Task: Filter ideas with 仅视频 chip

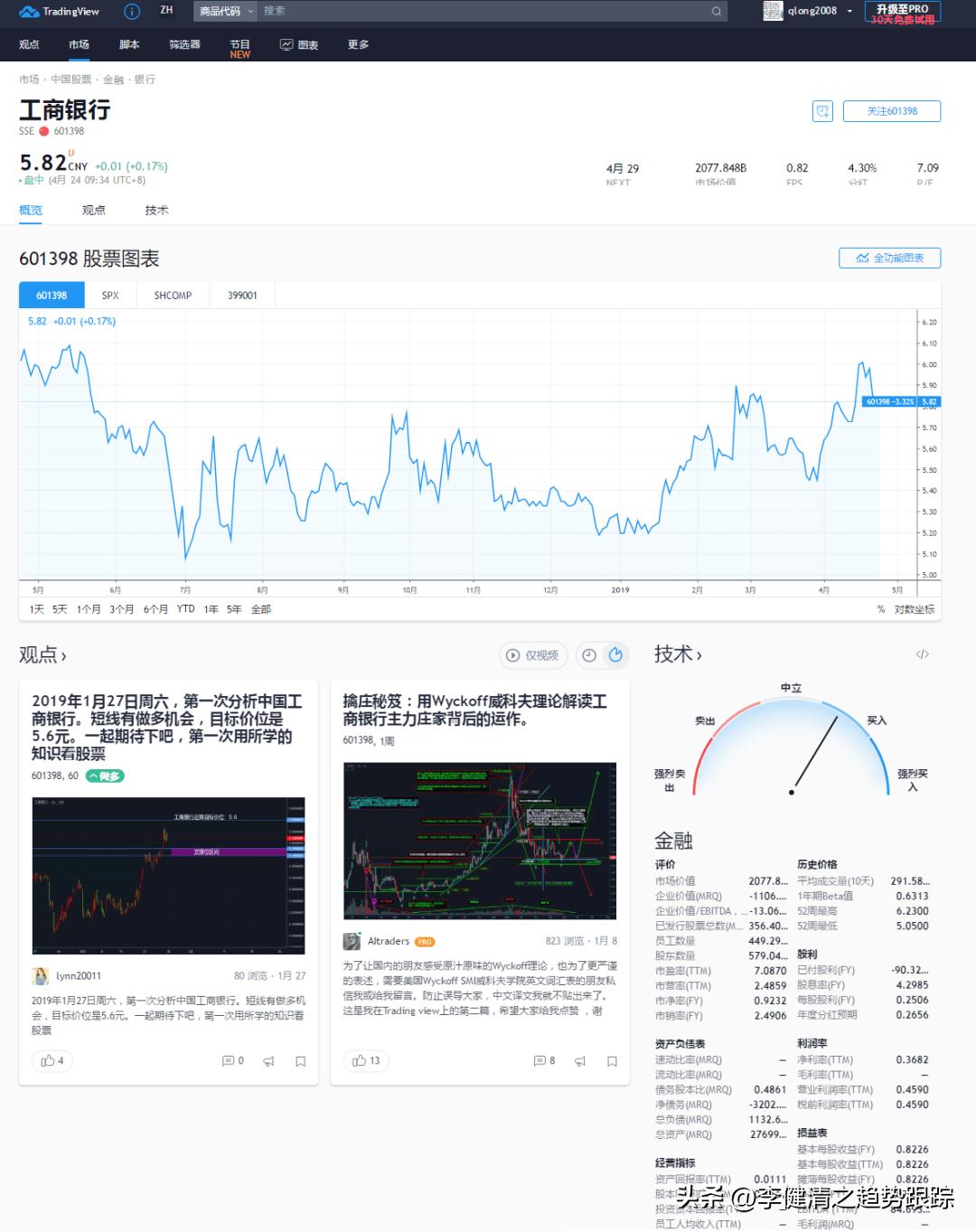Action: 533,655
